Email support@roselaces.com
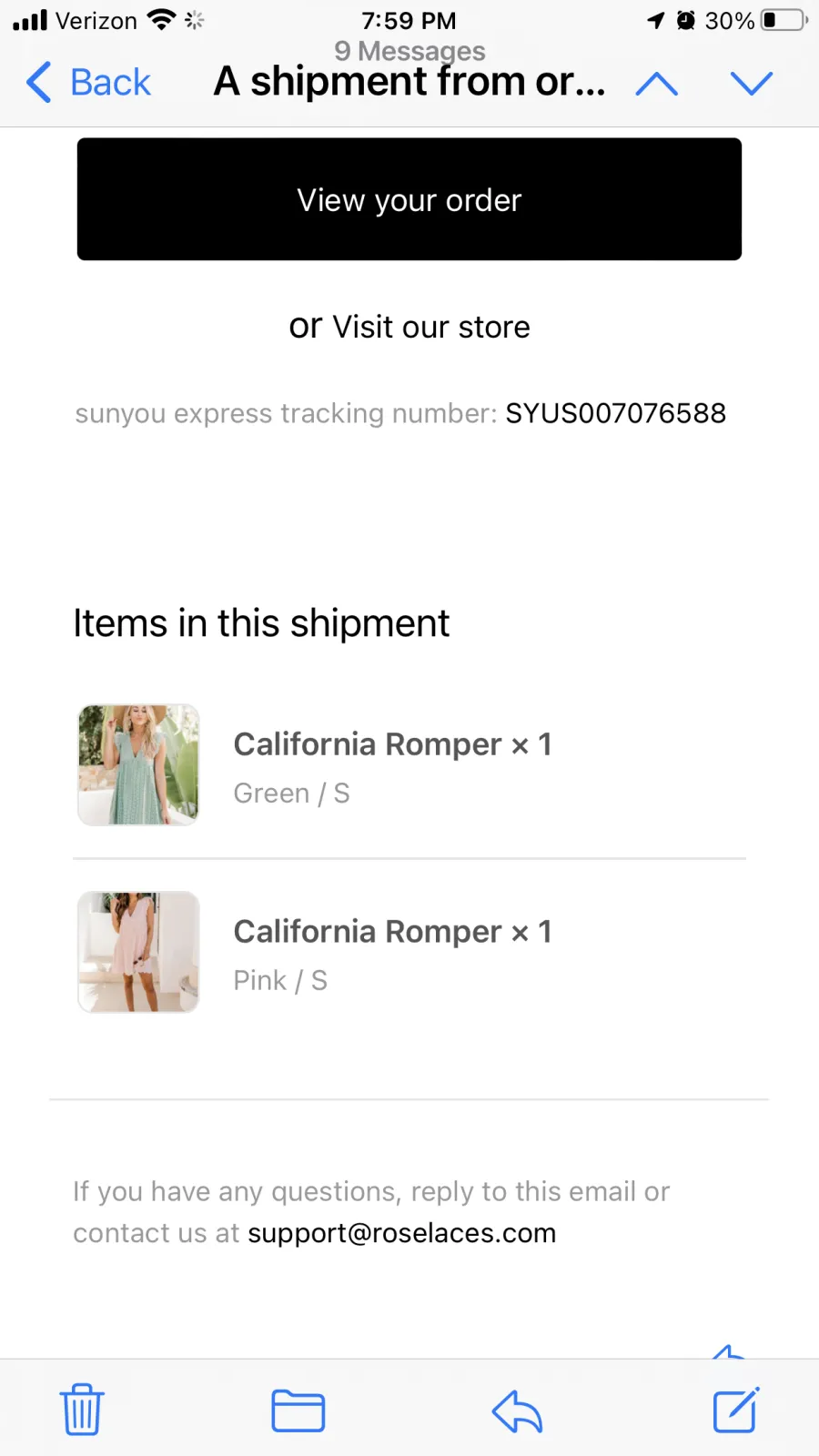 click(401, 1233)
